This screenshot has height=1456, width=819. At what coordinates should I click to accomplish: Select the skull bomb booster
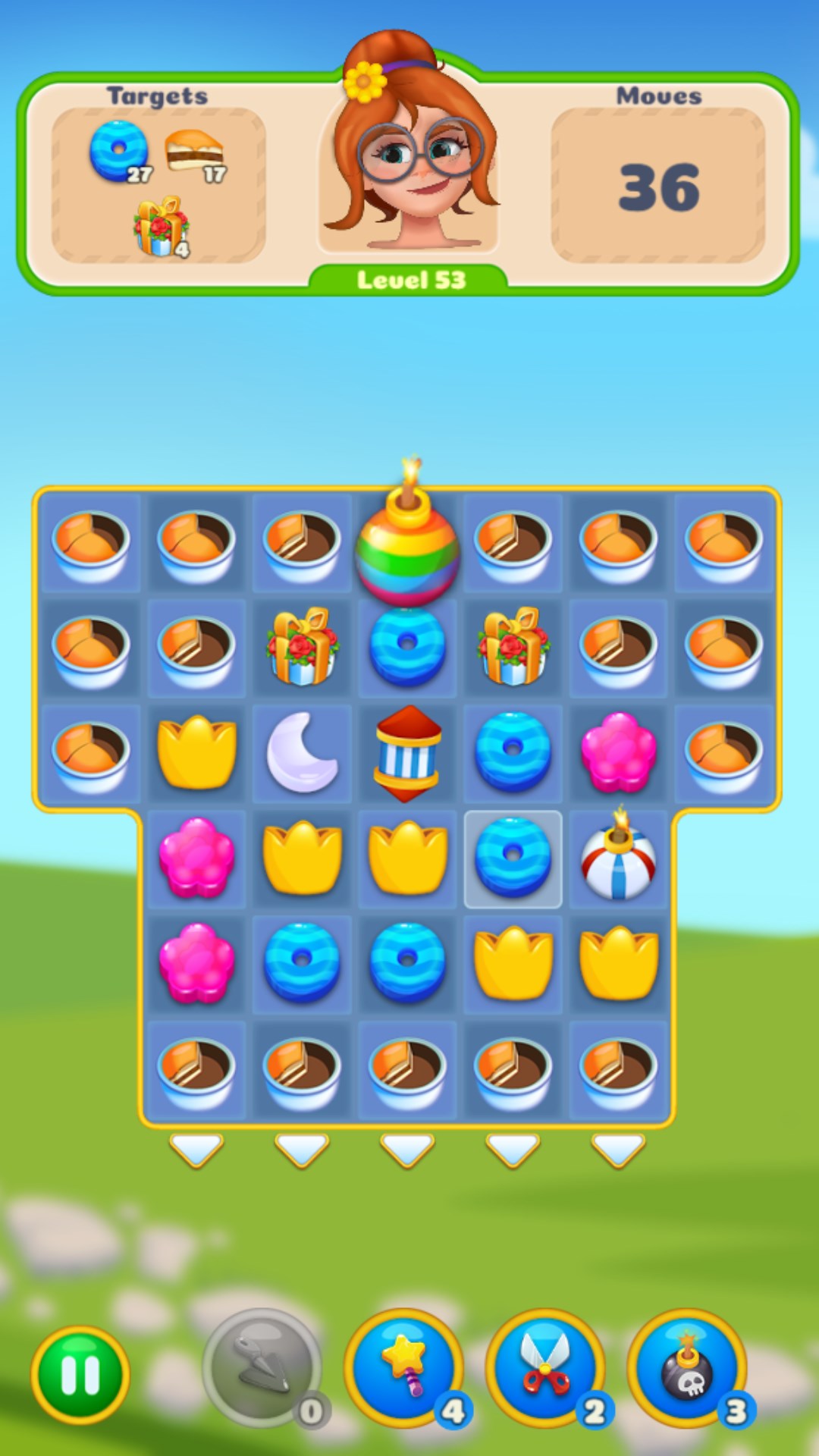[x=686, y=1367]
